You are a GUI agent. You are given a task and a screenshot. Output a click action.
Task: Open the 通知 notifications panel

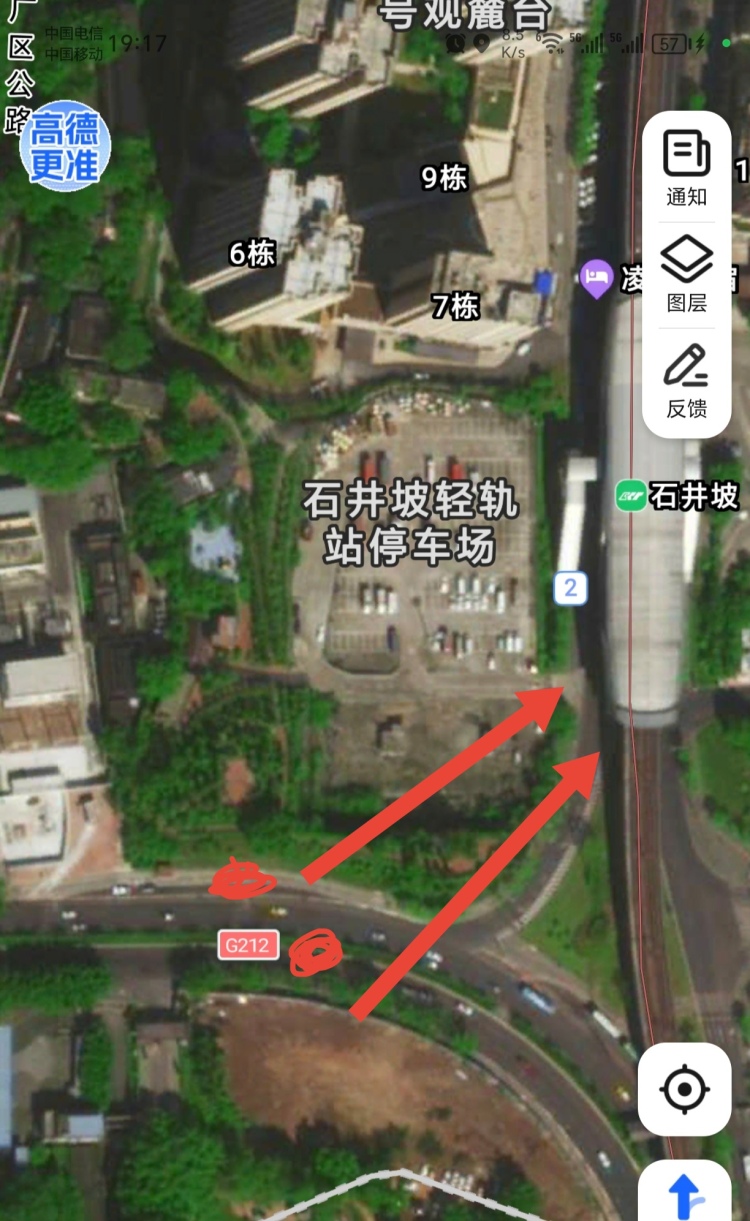point(686,168)
